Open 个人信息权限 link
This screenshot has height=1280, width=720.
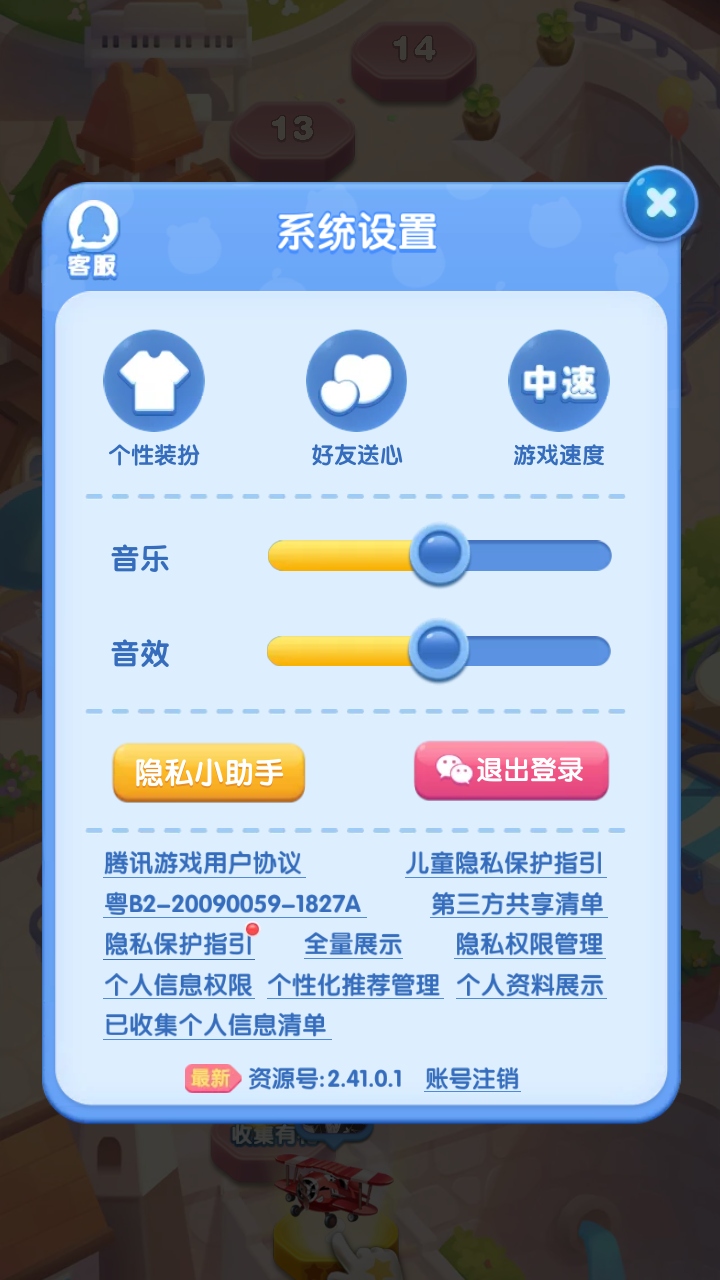click(178, 985)
